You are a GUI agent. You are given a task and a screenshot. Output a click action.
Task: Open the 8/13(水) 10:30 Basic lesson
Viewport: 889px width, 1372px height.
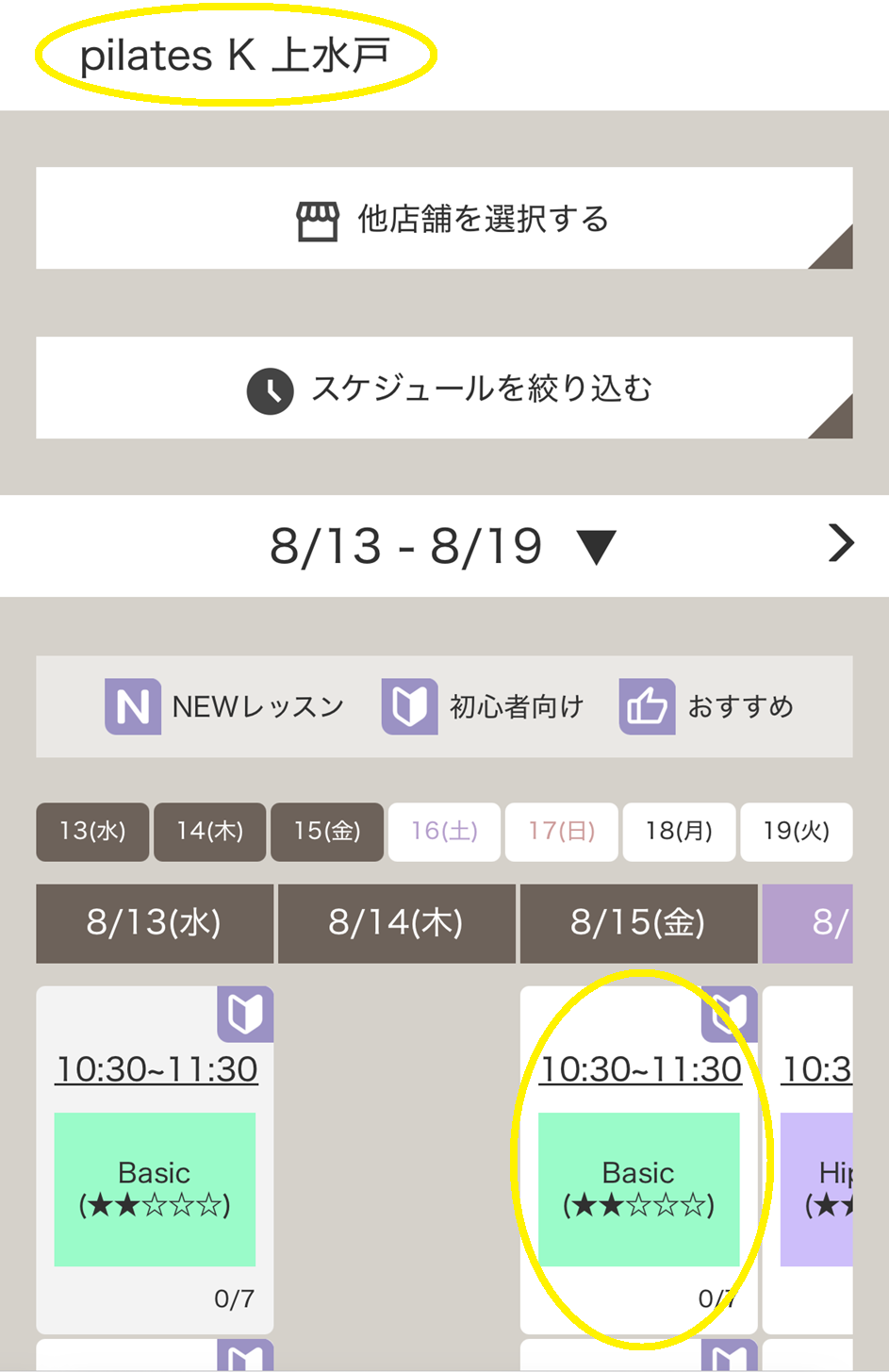coord(155,1188)
